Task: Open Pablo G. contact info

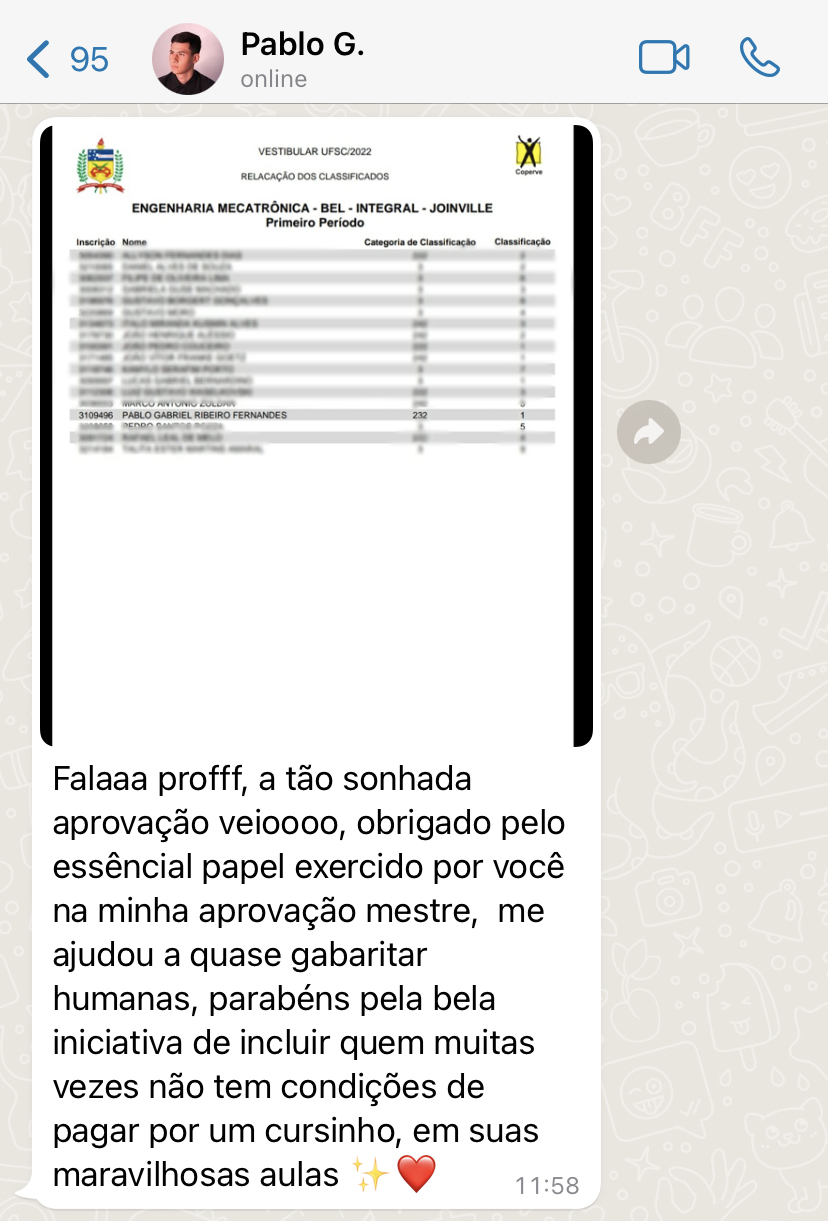Action: click(302, 59)
